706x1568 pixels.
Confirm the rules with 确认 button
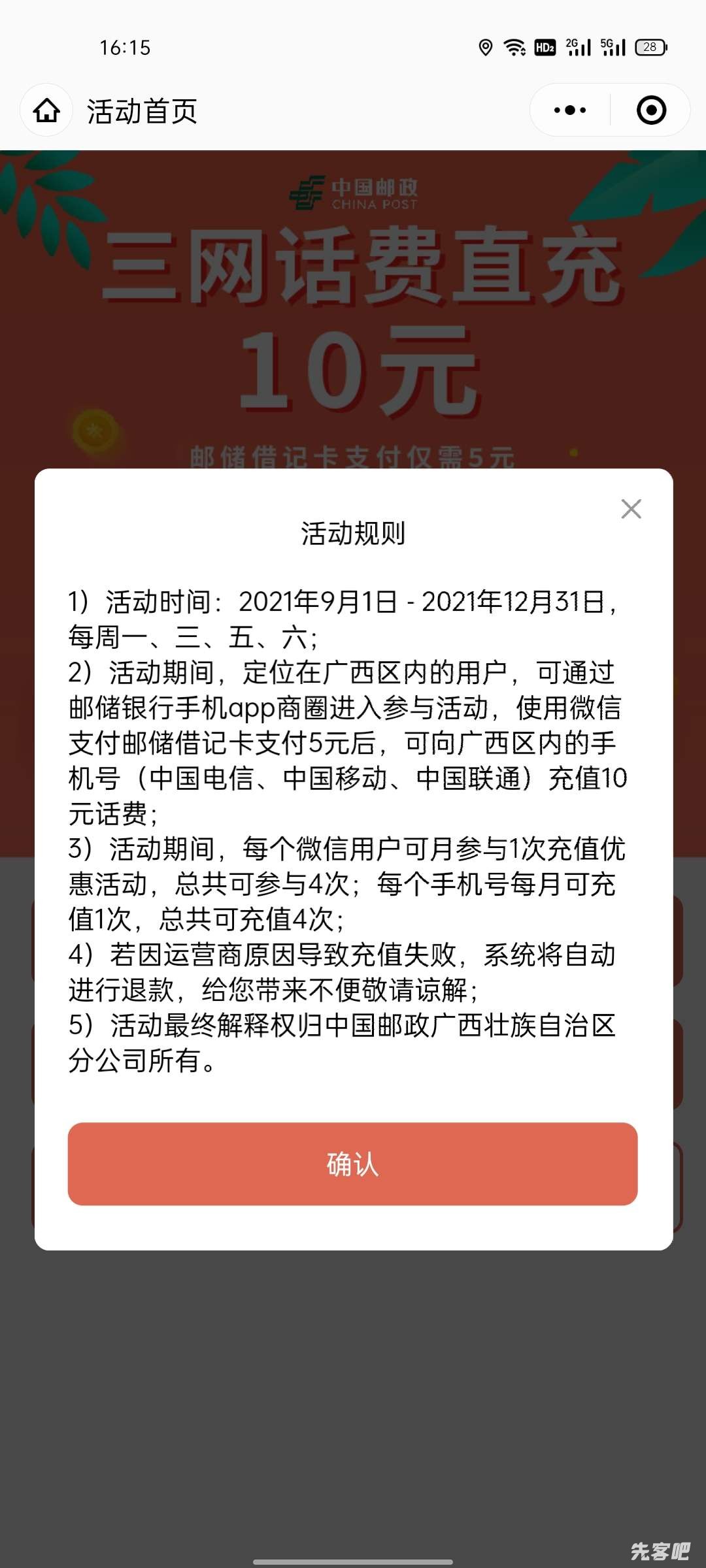[x=352, y=1164]
